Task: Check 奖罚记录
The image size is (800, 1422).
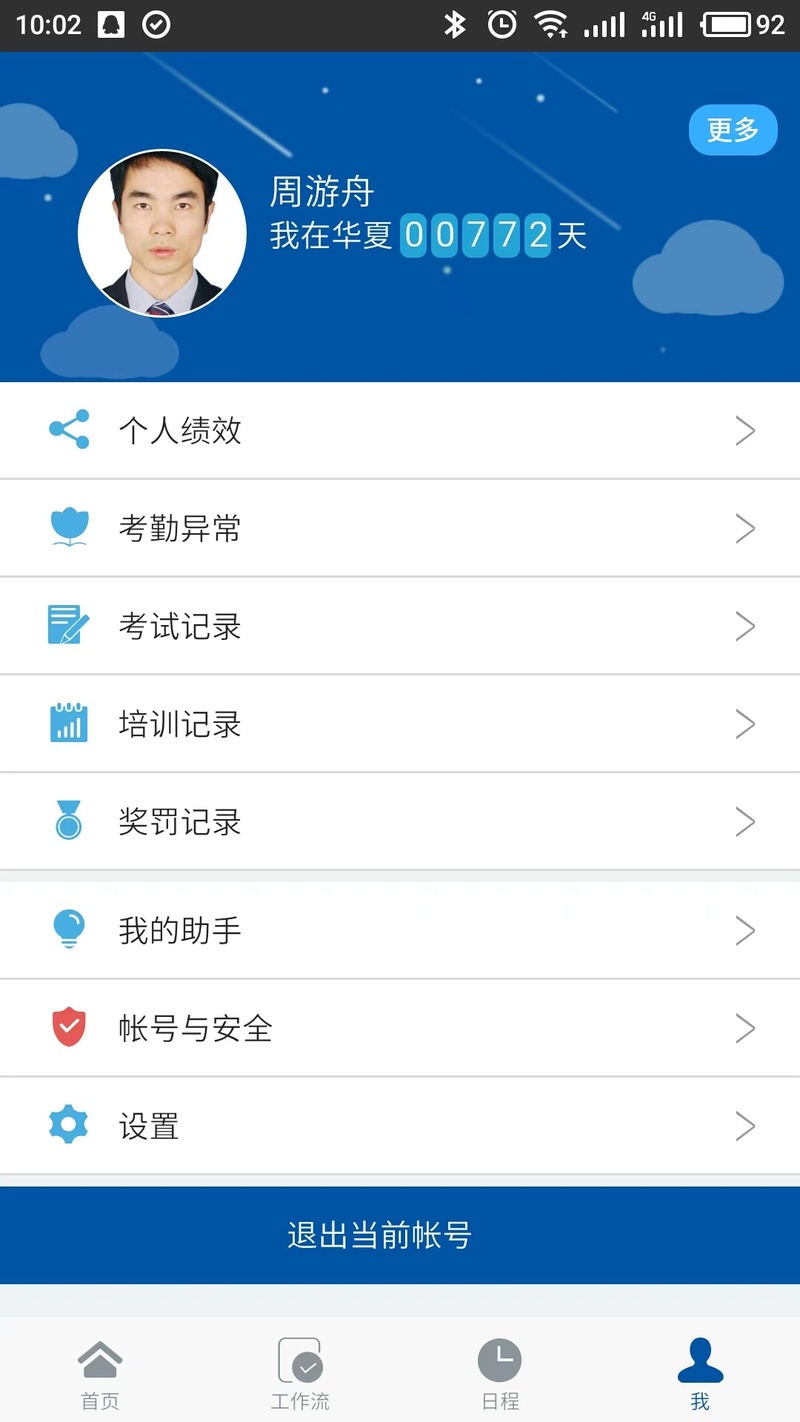Action: click(400, 822)
